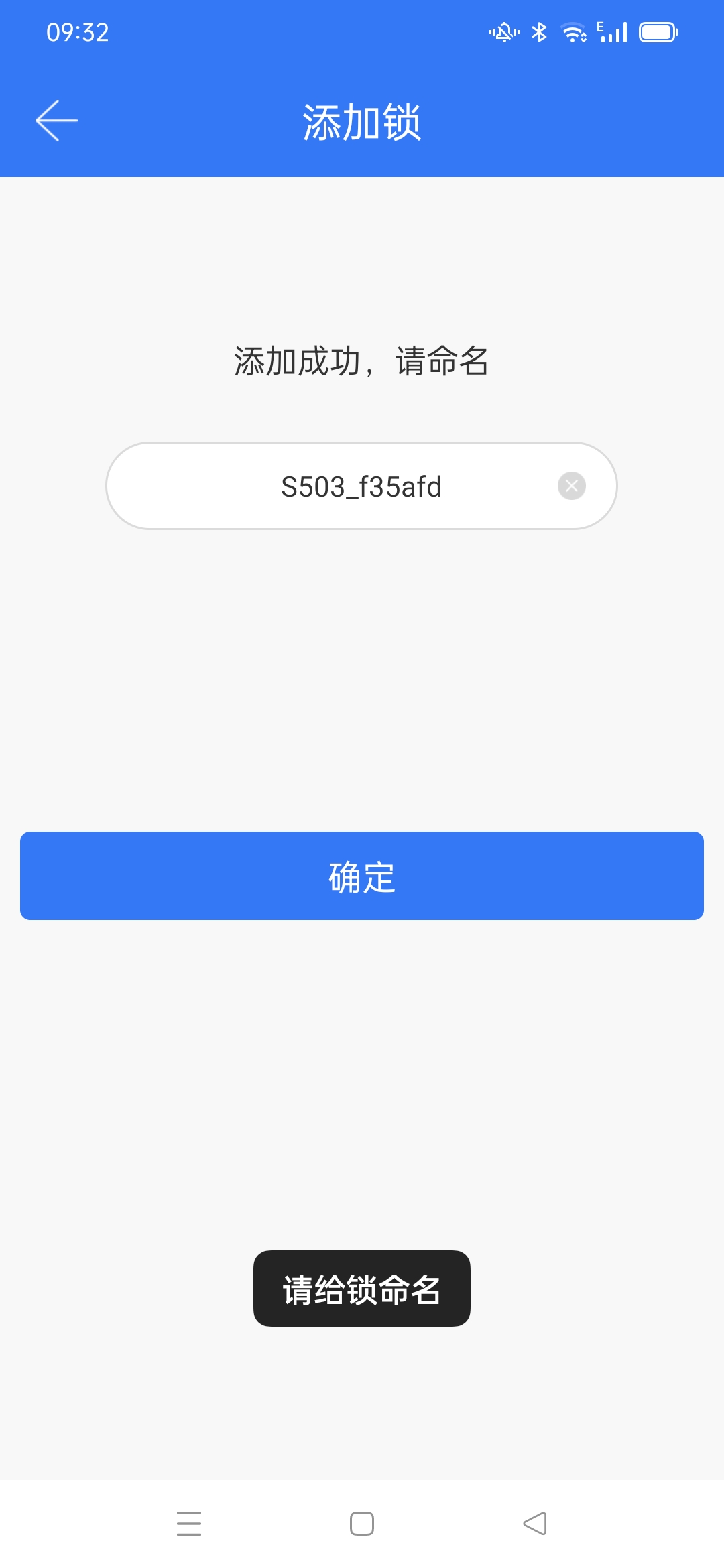Edit the lock name field S503_f35afd
This screenshot has width=724, height=1568.
[361, 486]
